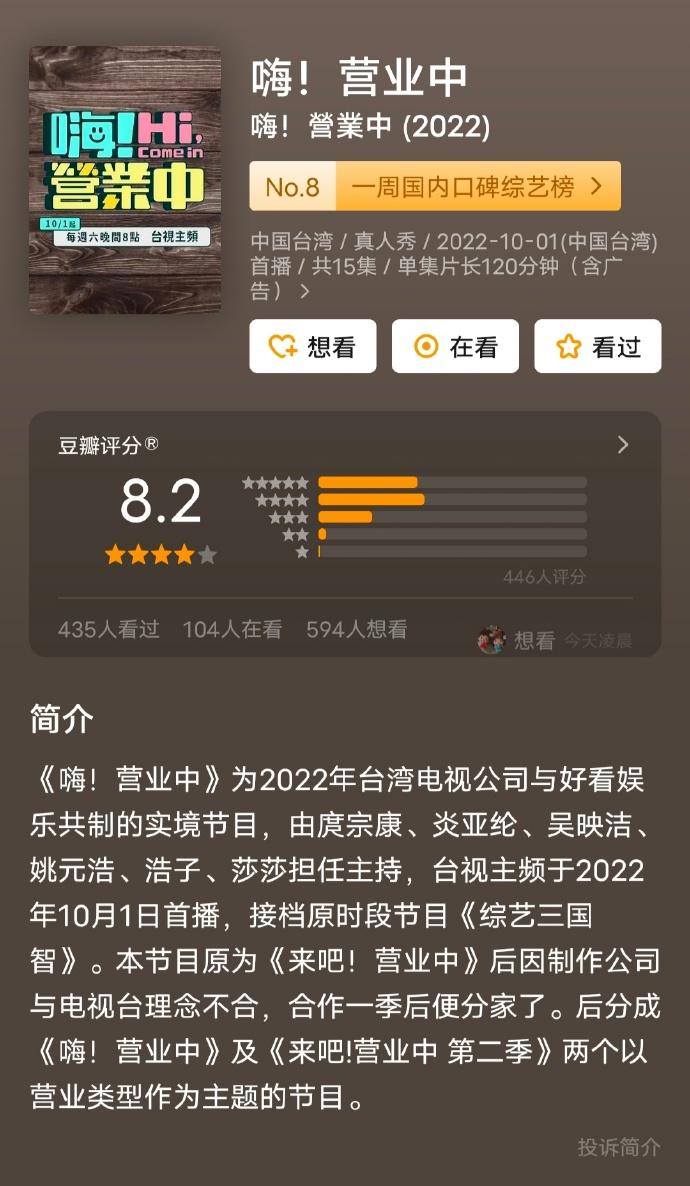The height and width of the screenshot is (1186, 690).
Task: Open the 豆瓣评分 rating details chevron
Action: [623, 445]
